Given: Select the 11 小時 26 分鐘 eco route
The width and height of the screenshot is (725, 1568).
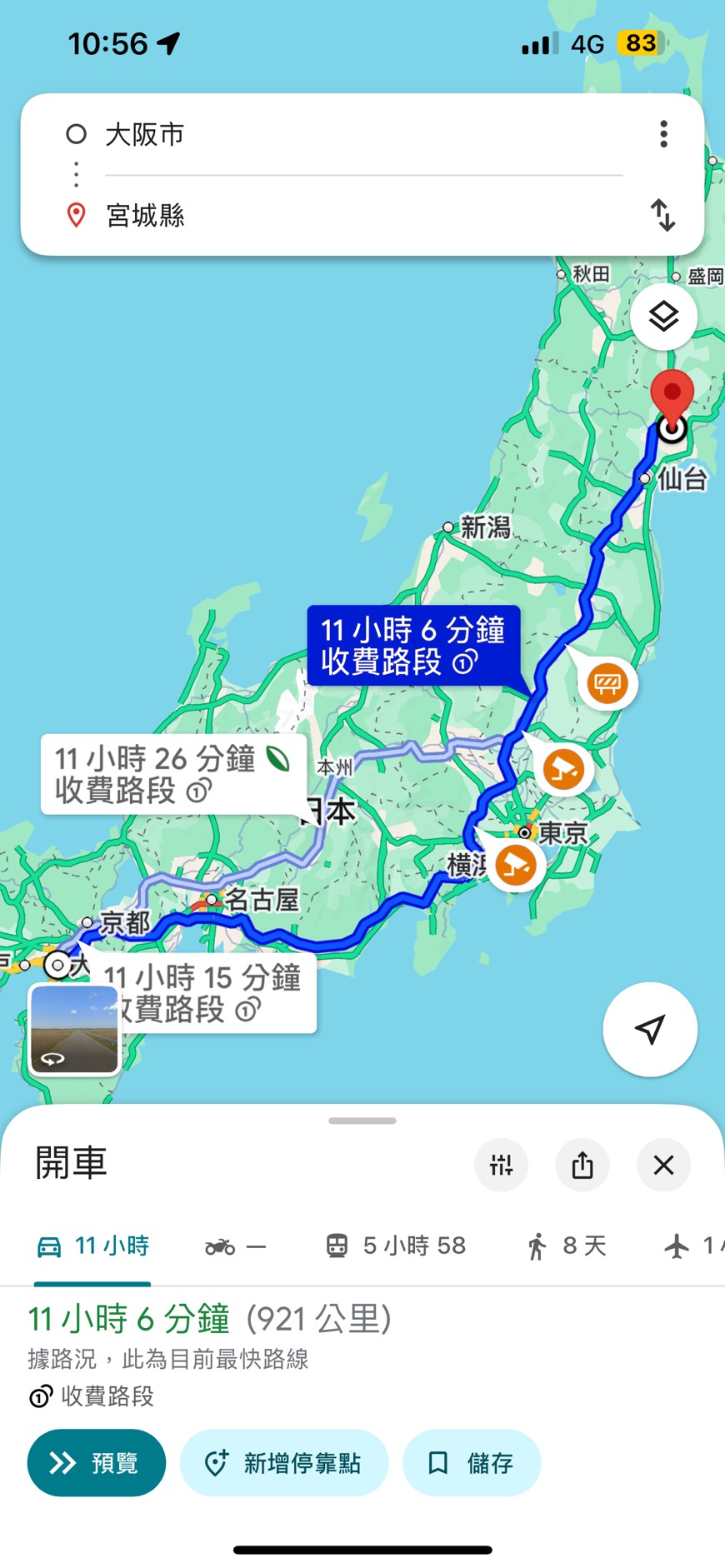Looking at the screenshot, I should click(172, 774).
